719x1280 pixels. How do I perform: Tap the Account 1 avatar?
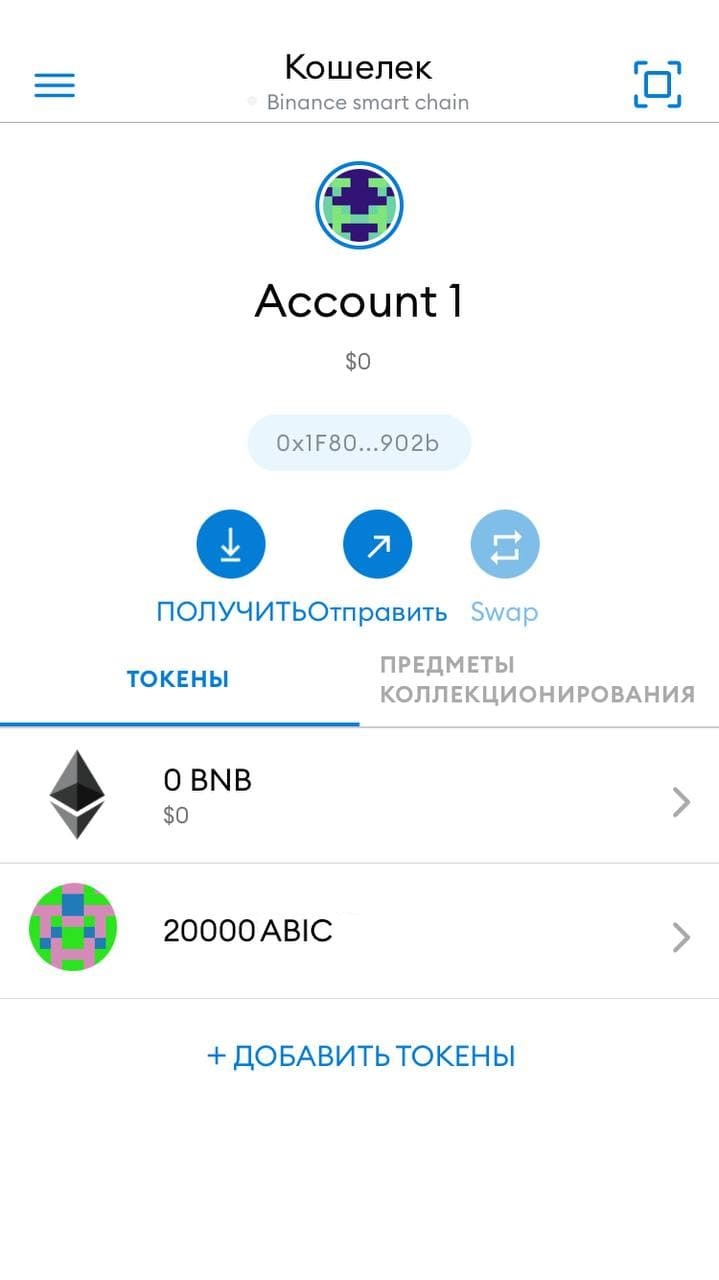pyautogui.click(x=359, y=205)
